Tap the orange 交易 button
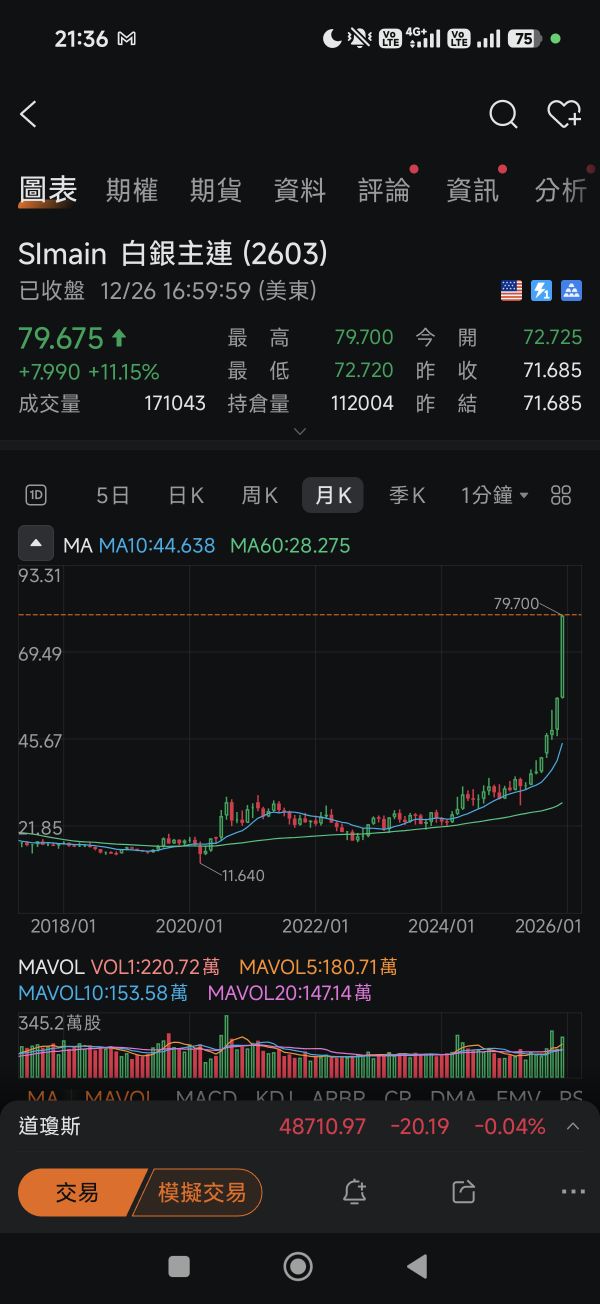The image size is (600, 1304). 78,1192
